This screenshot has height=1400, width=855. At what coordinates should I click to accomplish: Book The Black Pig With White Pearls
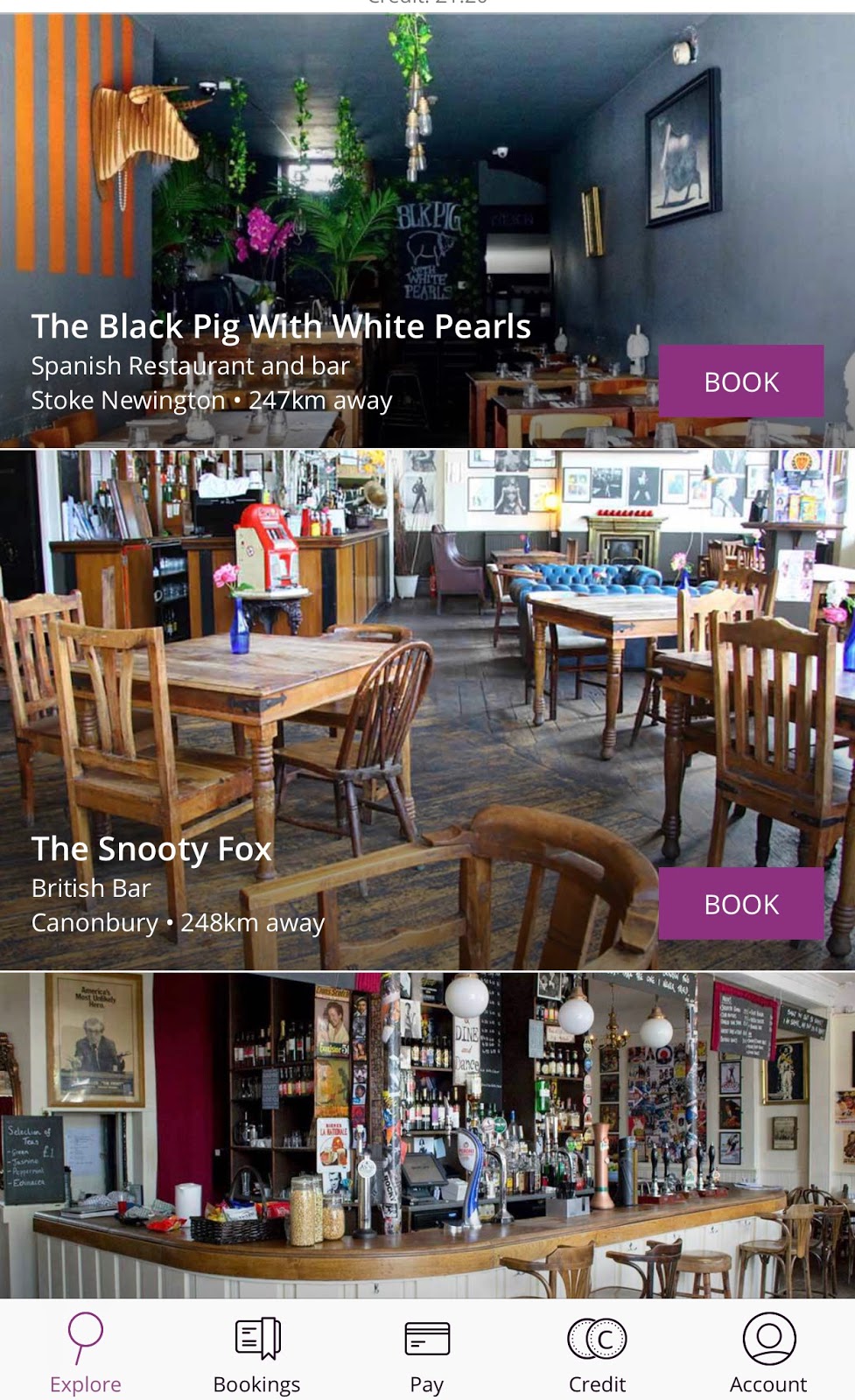(x=740, y=381)
